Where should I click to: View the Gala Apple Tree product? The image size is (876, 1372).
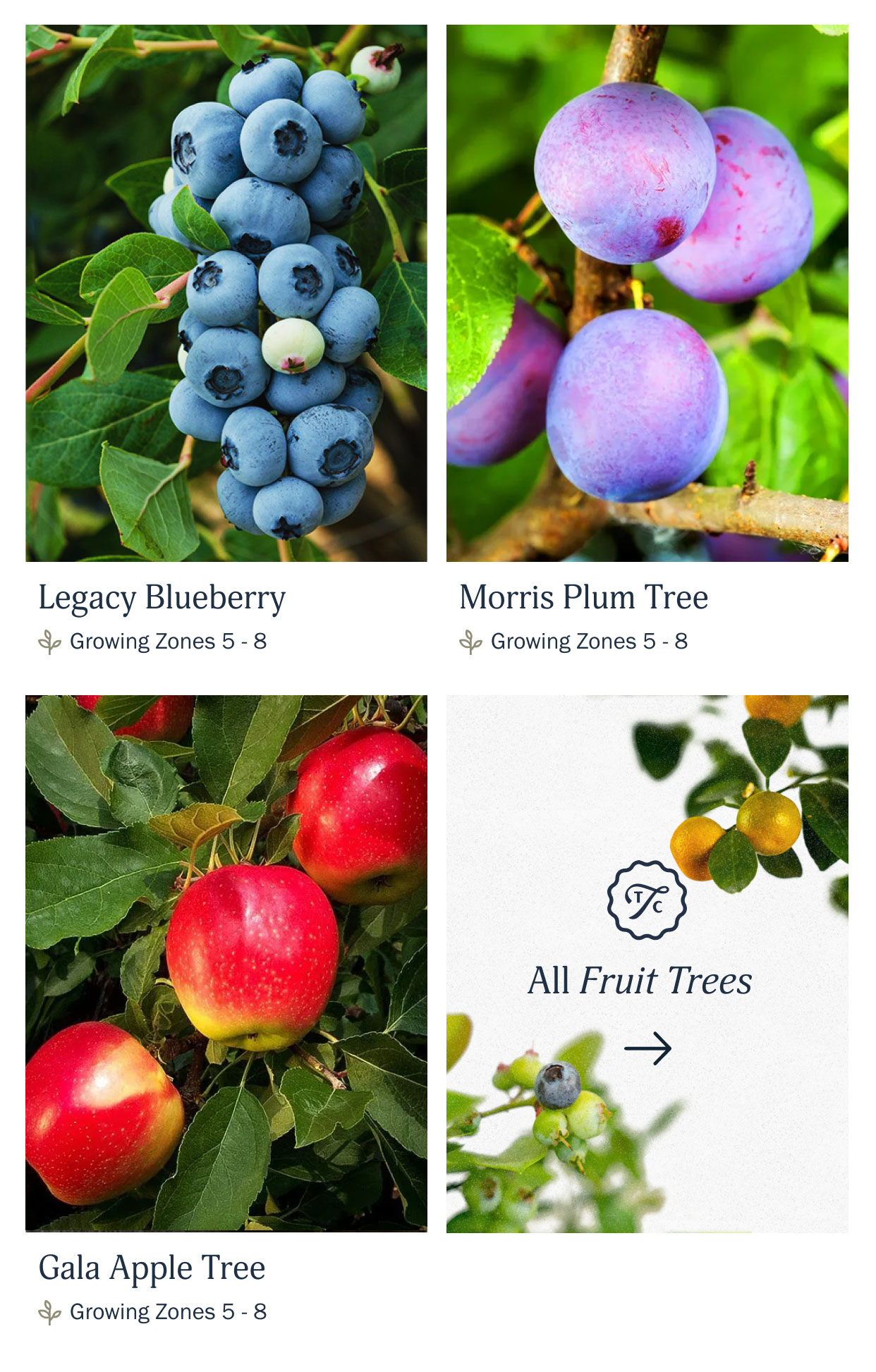[x=226, y=963]
